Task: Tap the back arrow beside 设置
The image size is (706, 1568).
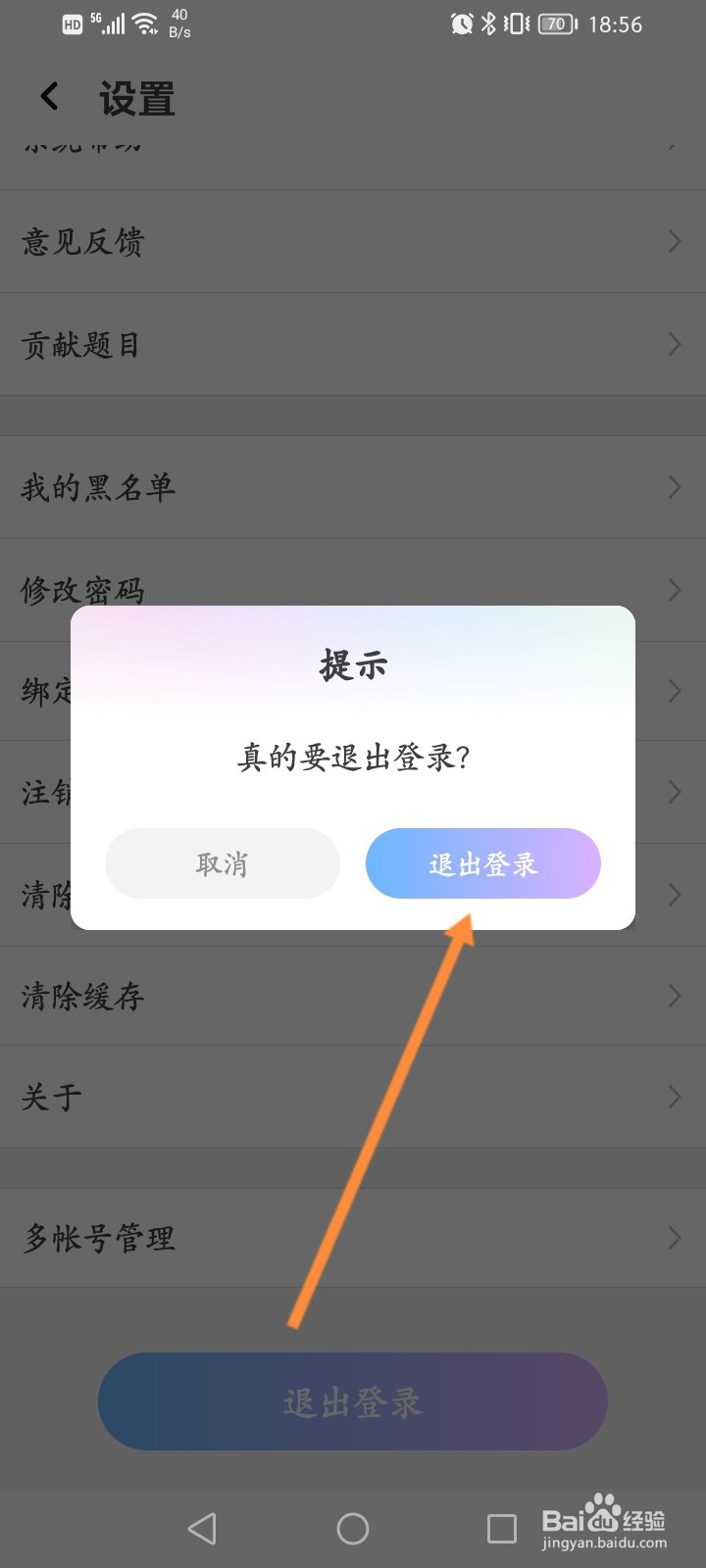Action: coord(48,95)
